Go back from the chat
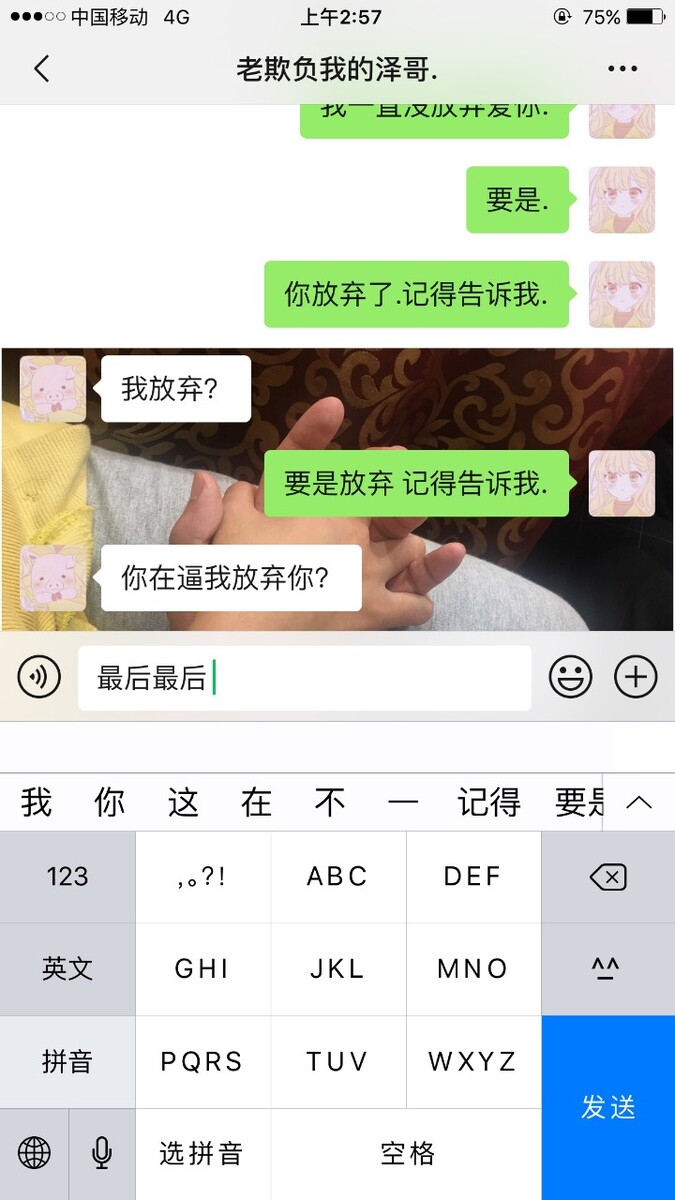 [x=41, y=69]
